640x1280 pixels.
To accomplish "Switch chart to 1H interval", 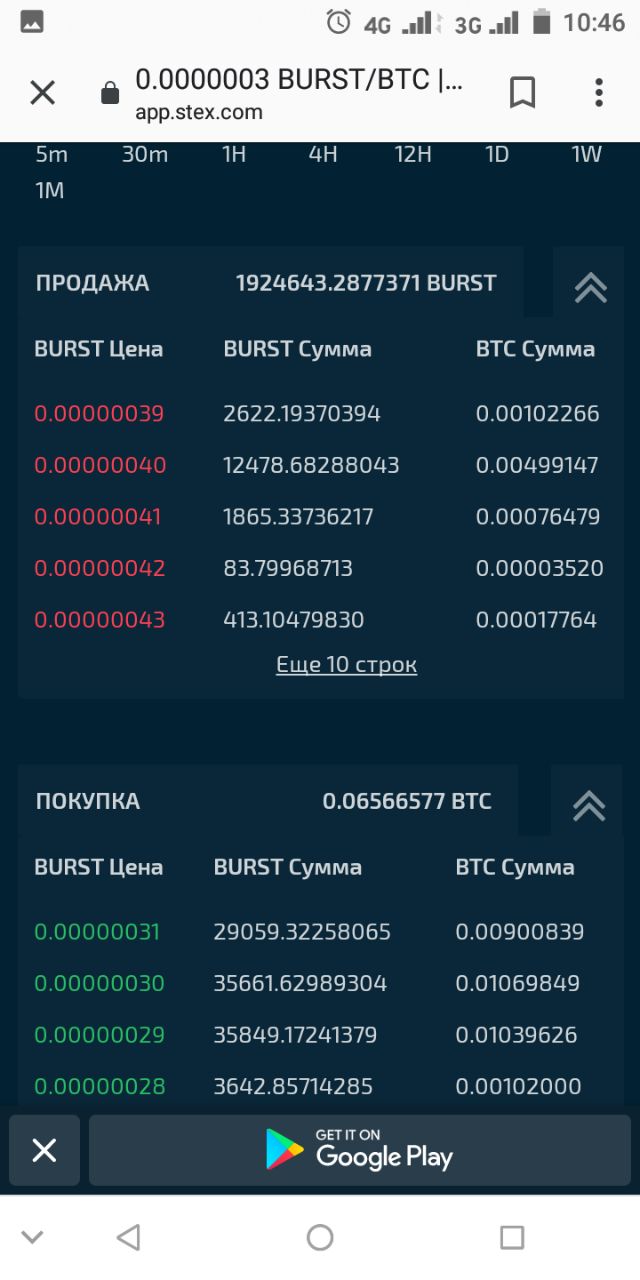I will point(234,154).
